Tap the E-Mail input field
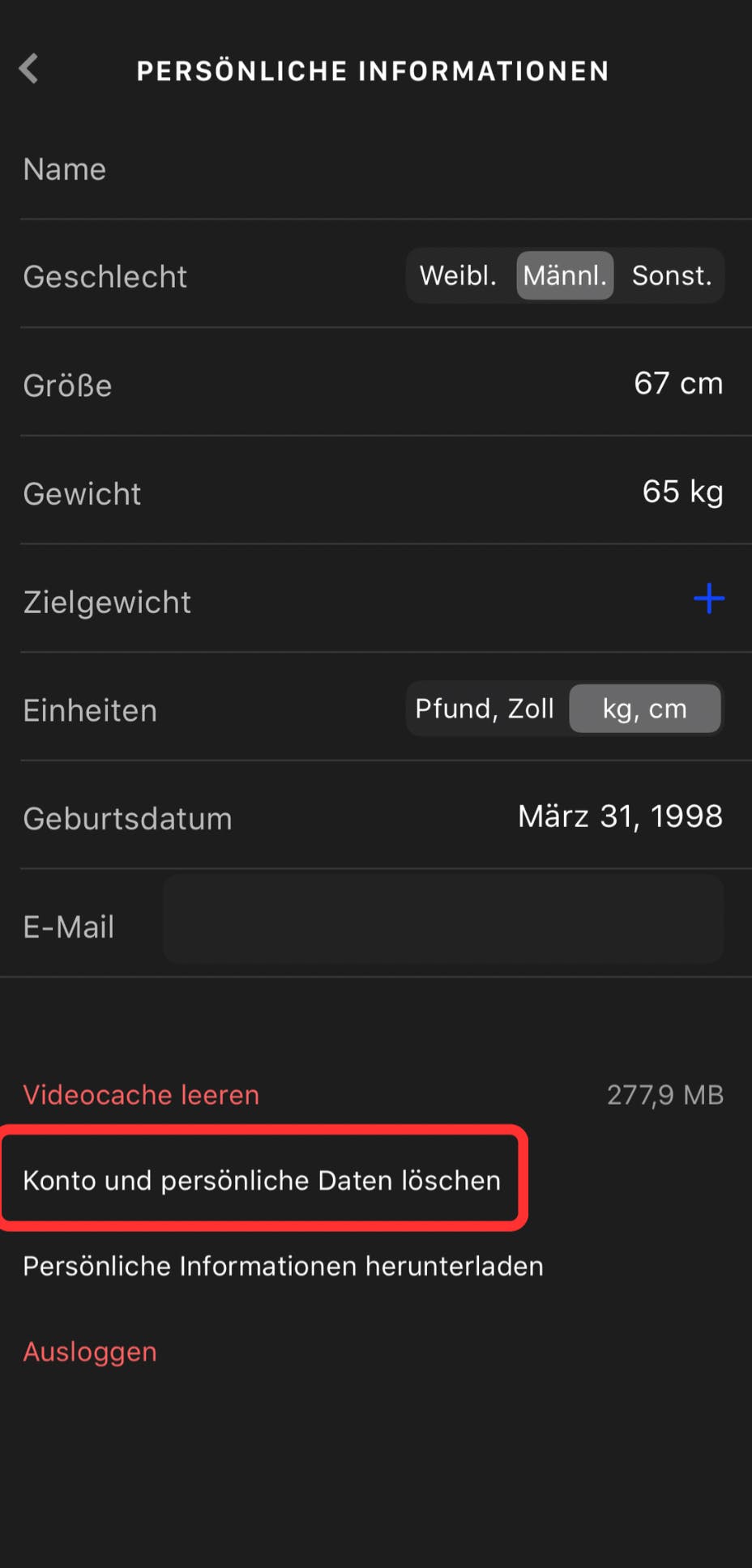This screenshot has width=752, height=1568. (442, 919)
